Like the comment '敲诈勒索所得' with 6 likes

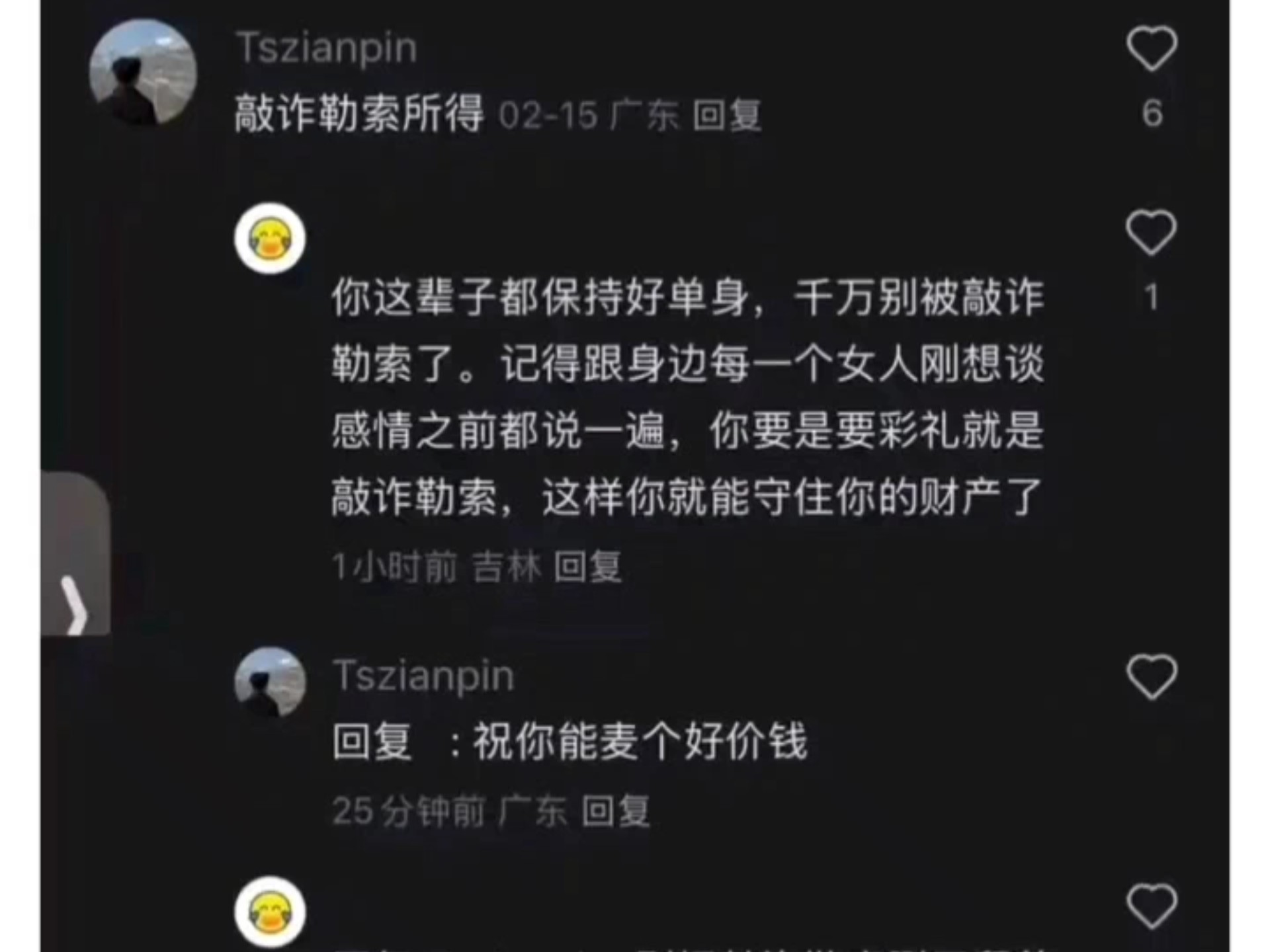pos(1152,50)
